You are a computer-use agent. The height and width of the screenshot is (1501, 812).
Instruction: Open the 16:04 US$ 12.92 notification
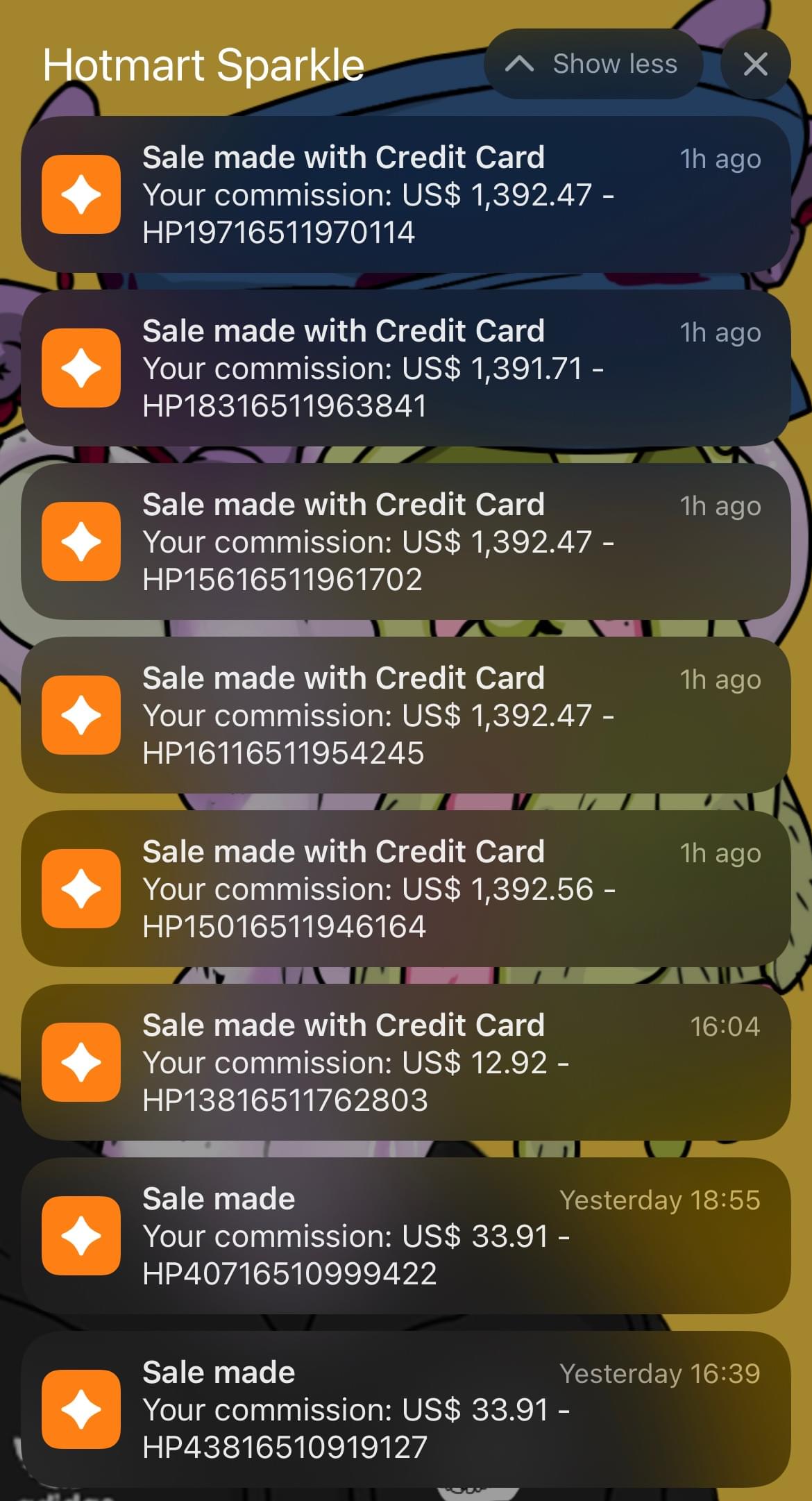(x=406, y=1062)
